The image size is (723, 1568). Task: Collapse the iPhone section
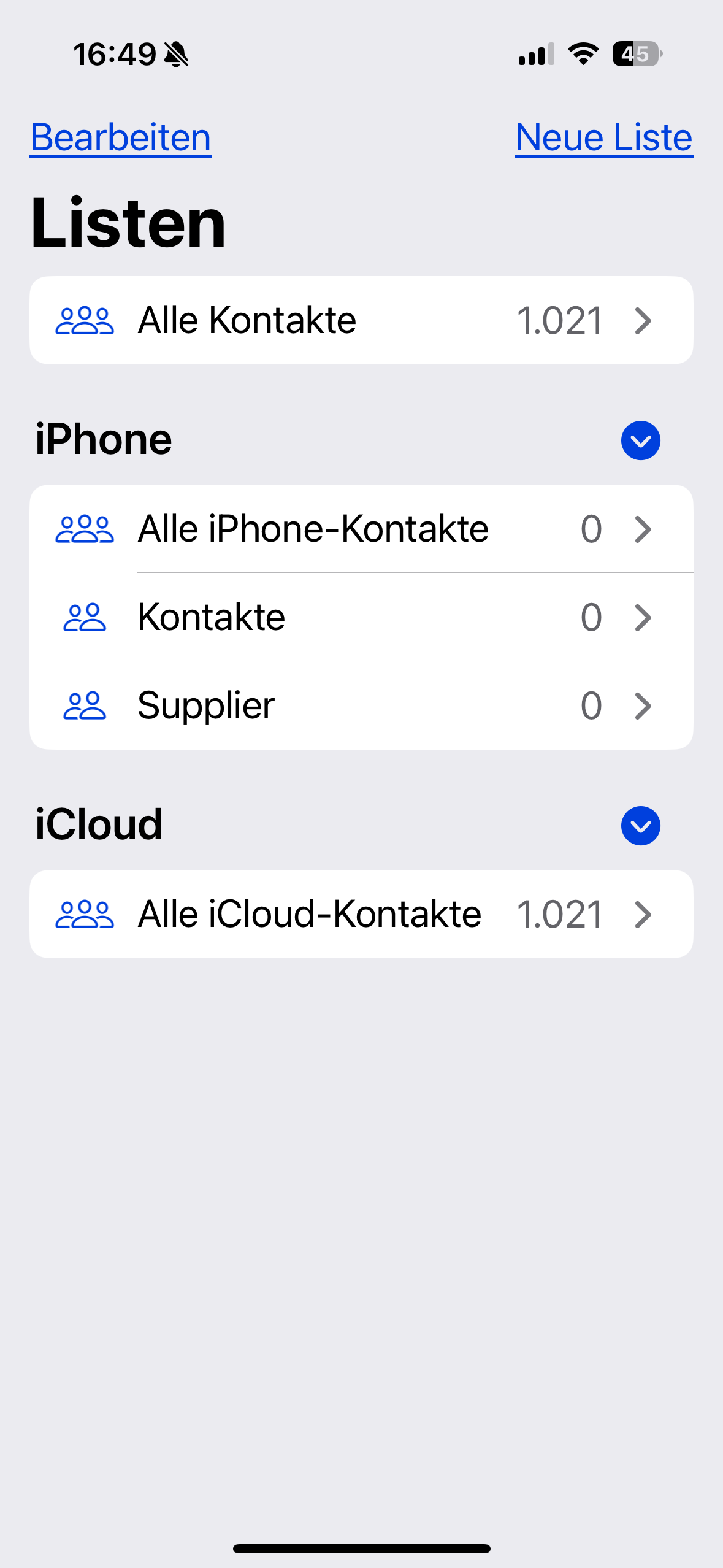640,440
